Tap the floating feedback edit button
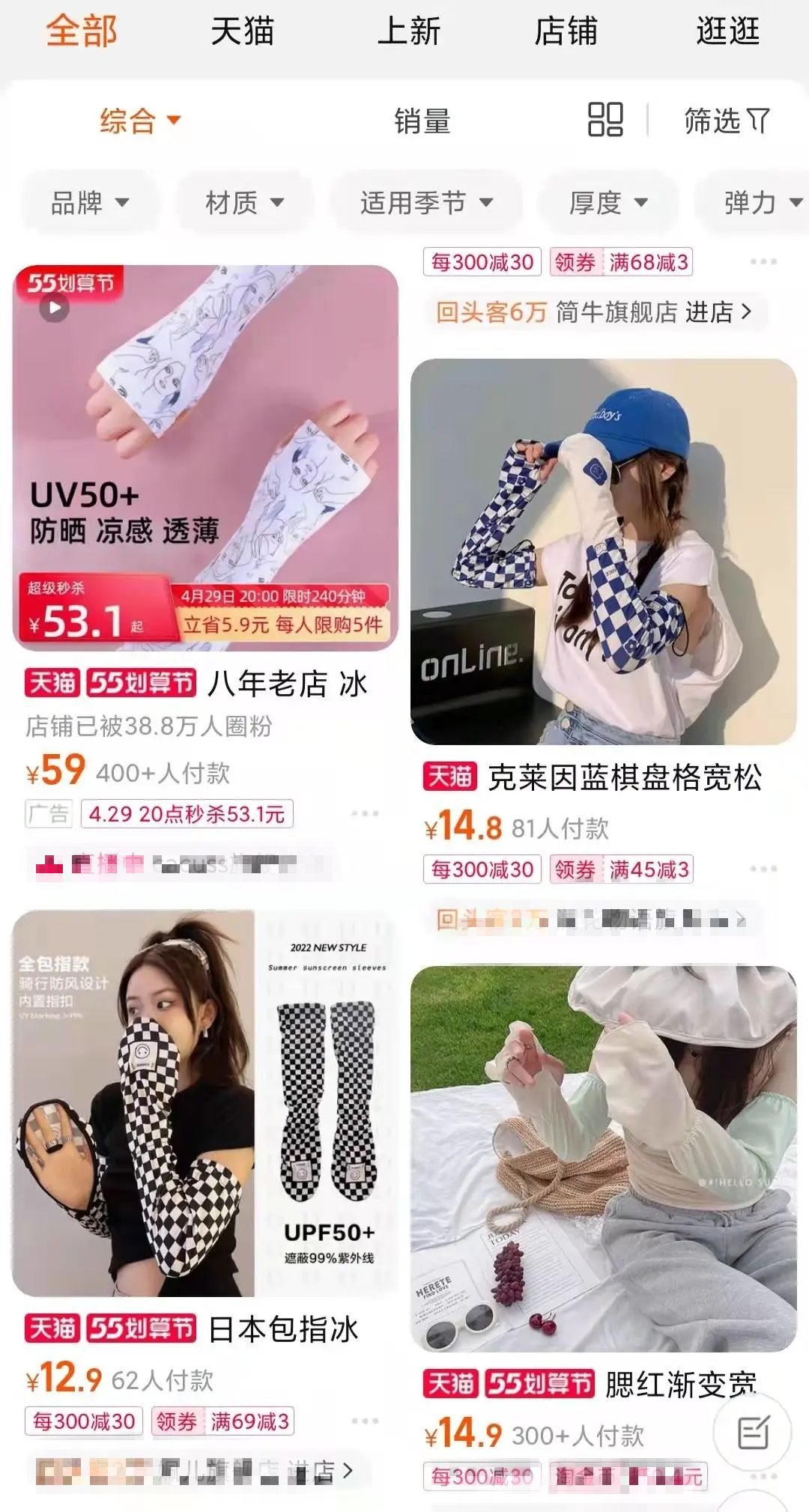Image resolution: width=809 pixels, height=1512 pixels. coord(752,1432)
